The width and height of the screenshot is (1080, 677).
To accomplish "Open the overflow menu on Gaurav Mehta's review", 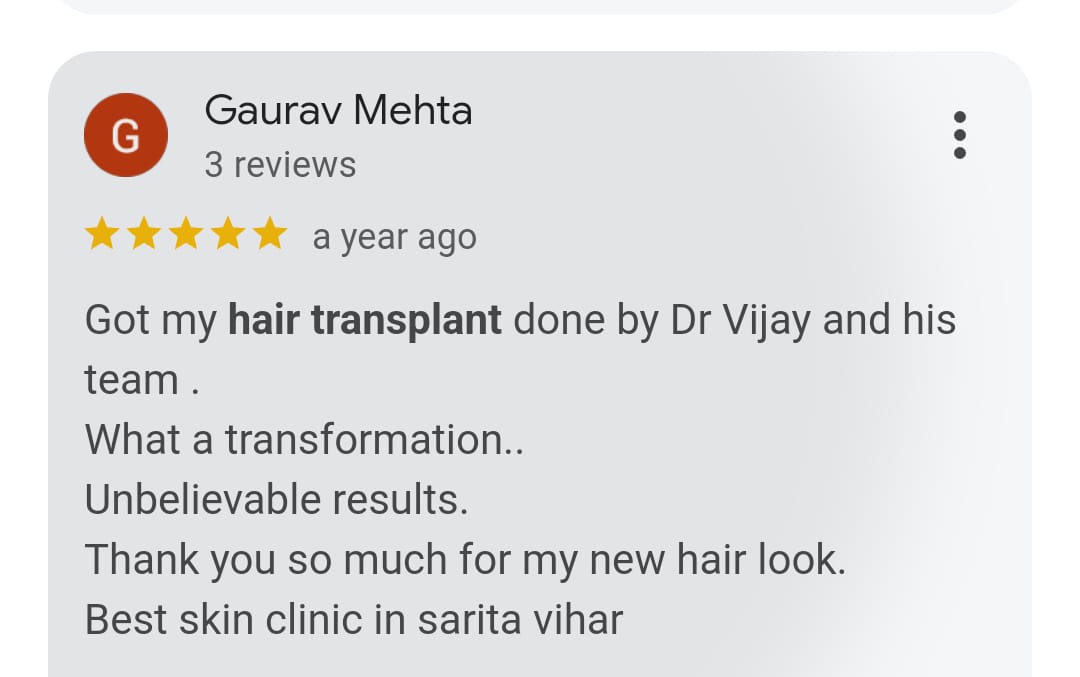I will pos(960,135).
